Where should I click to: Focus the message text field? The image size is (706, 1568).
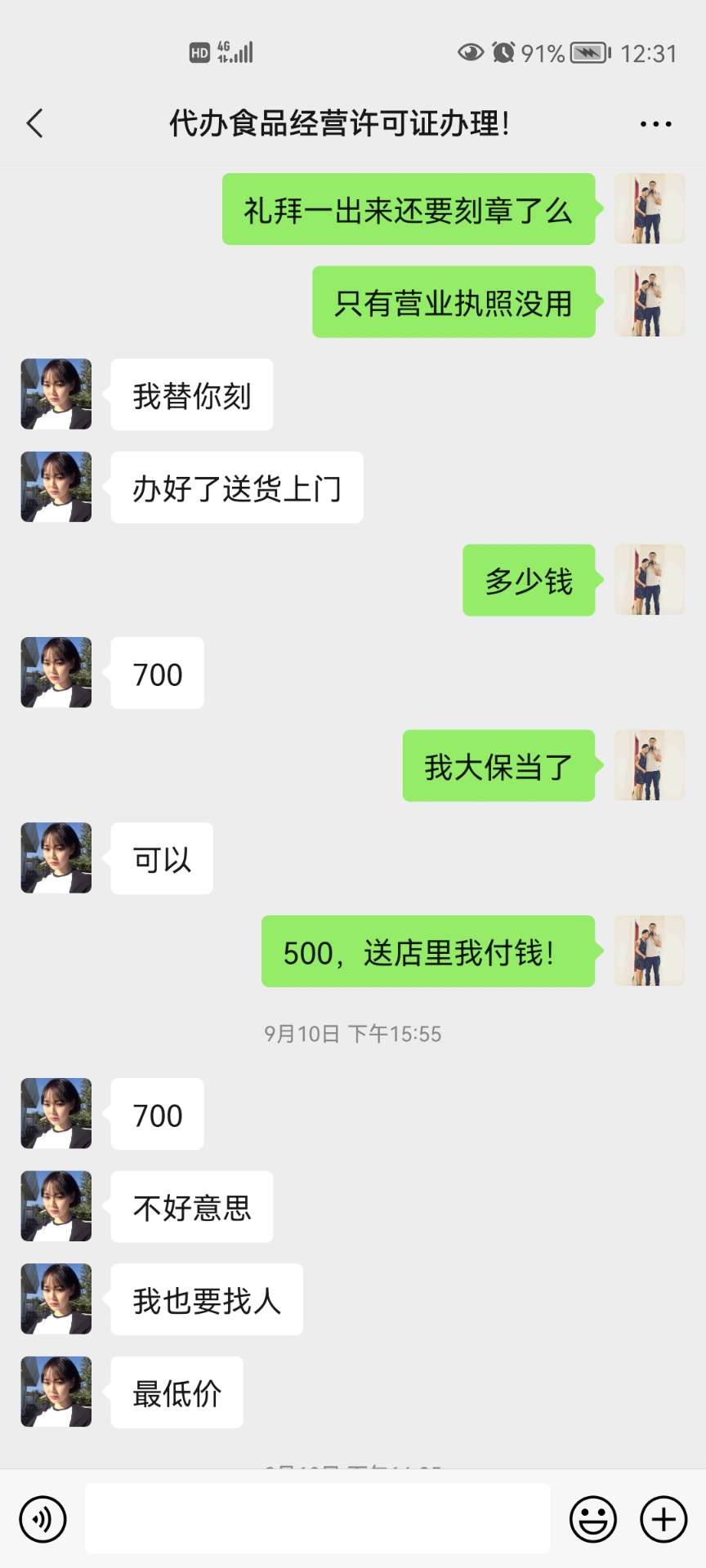click(x=317, y=1518)
